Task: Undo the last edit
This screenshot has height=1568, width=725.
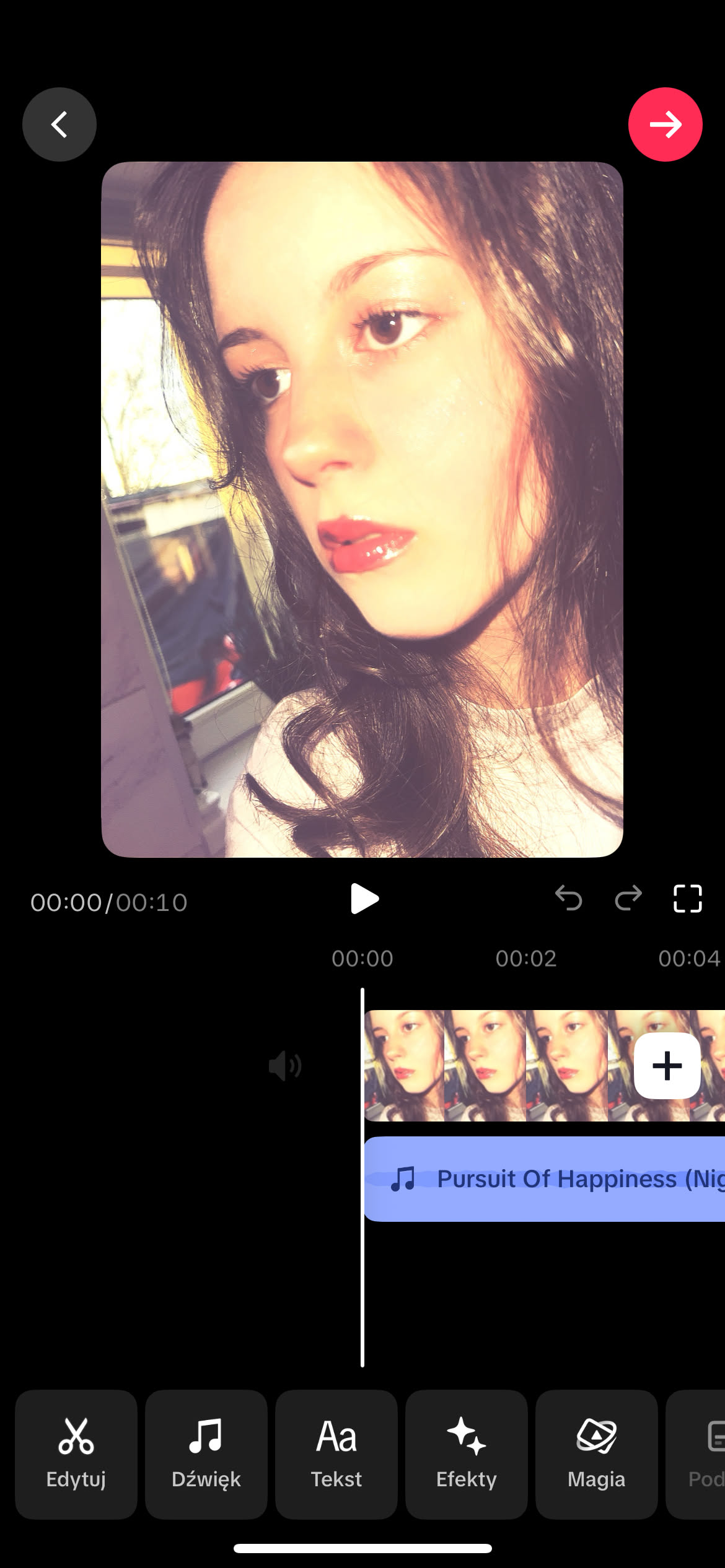Action: coord(568,899)
